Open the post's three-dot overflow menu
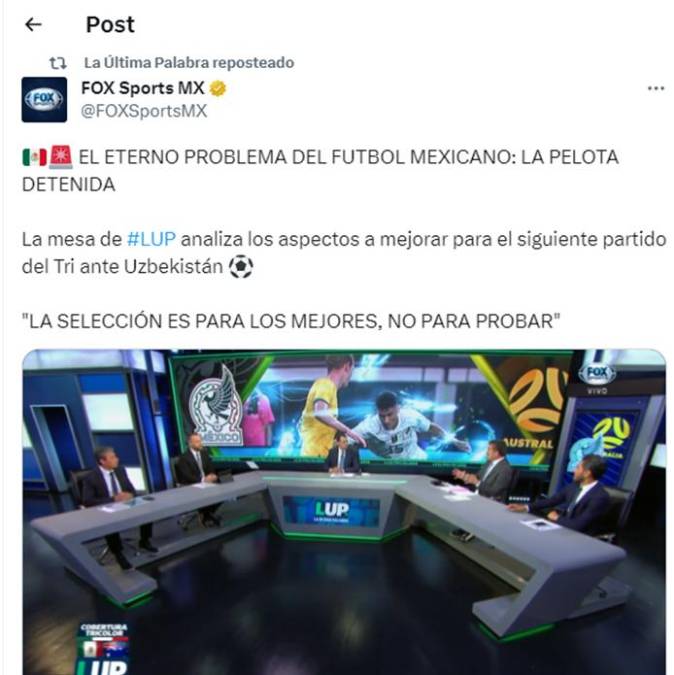 click(655, 88)
